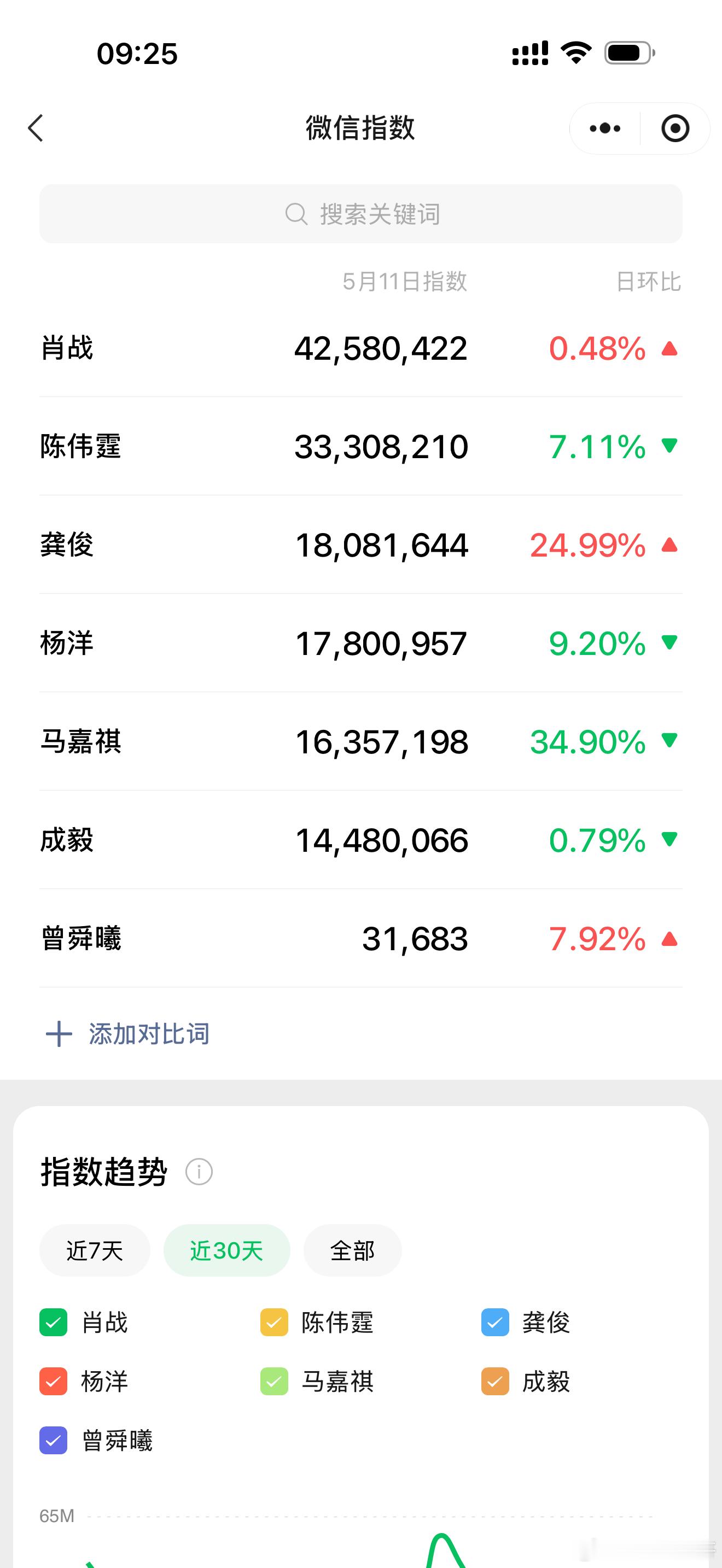Open the 肖战 index row
The height and width of the screenshot is (1568, 722).
(x=361, y=348)
